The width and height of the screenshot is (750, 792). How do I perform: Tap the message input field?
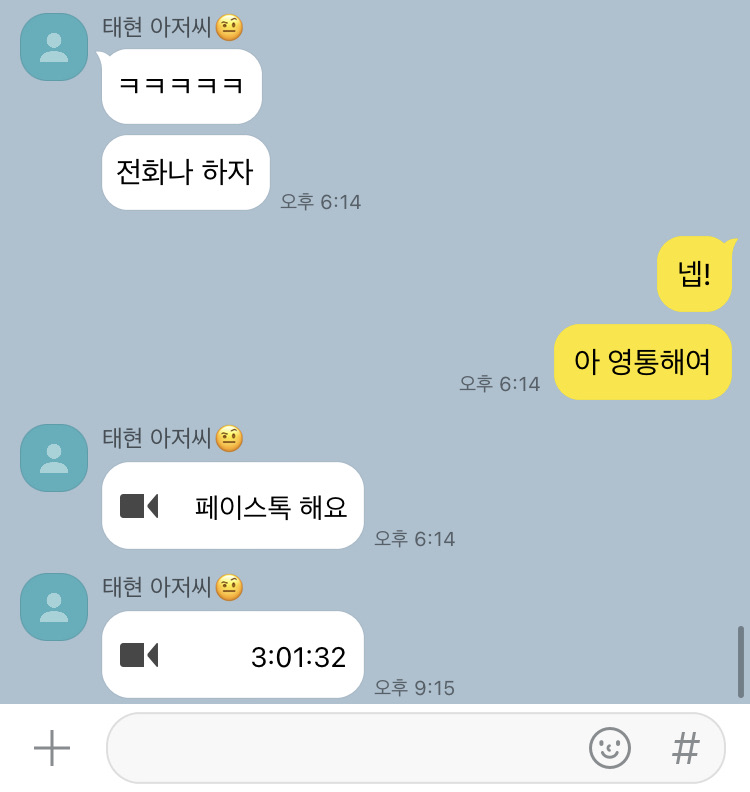click(340, 748)
